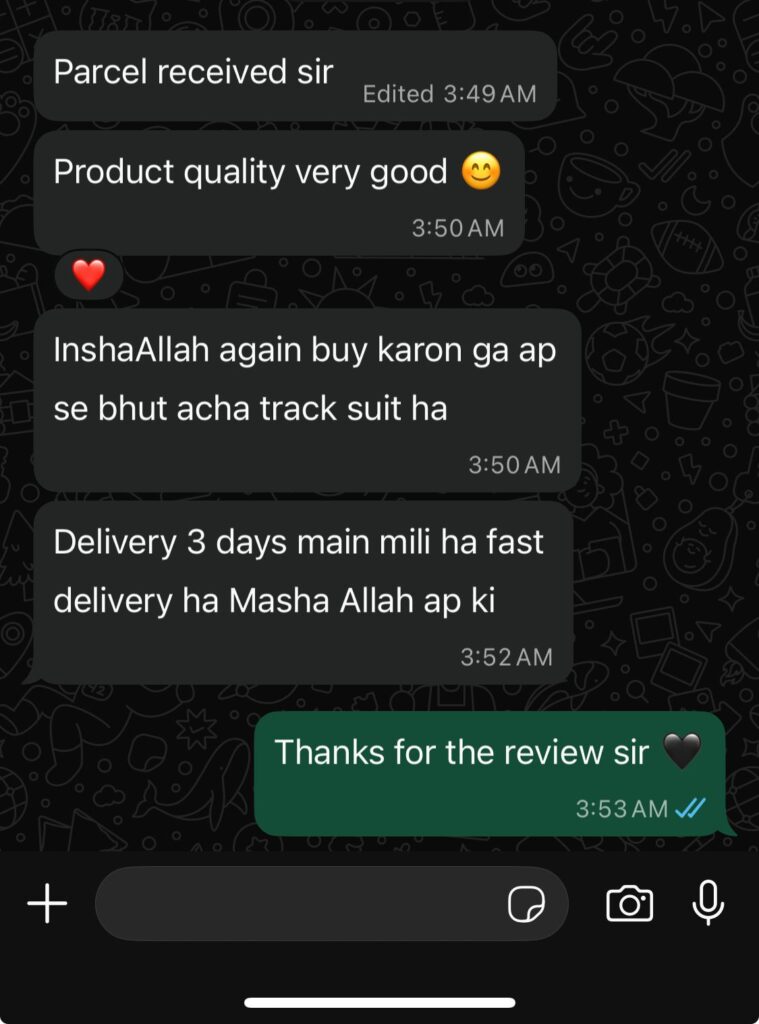
Task: Tap the red heart reaction
Action: (x=89, y=274)
